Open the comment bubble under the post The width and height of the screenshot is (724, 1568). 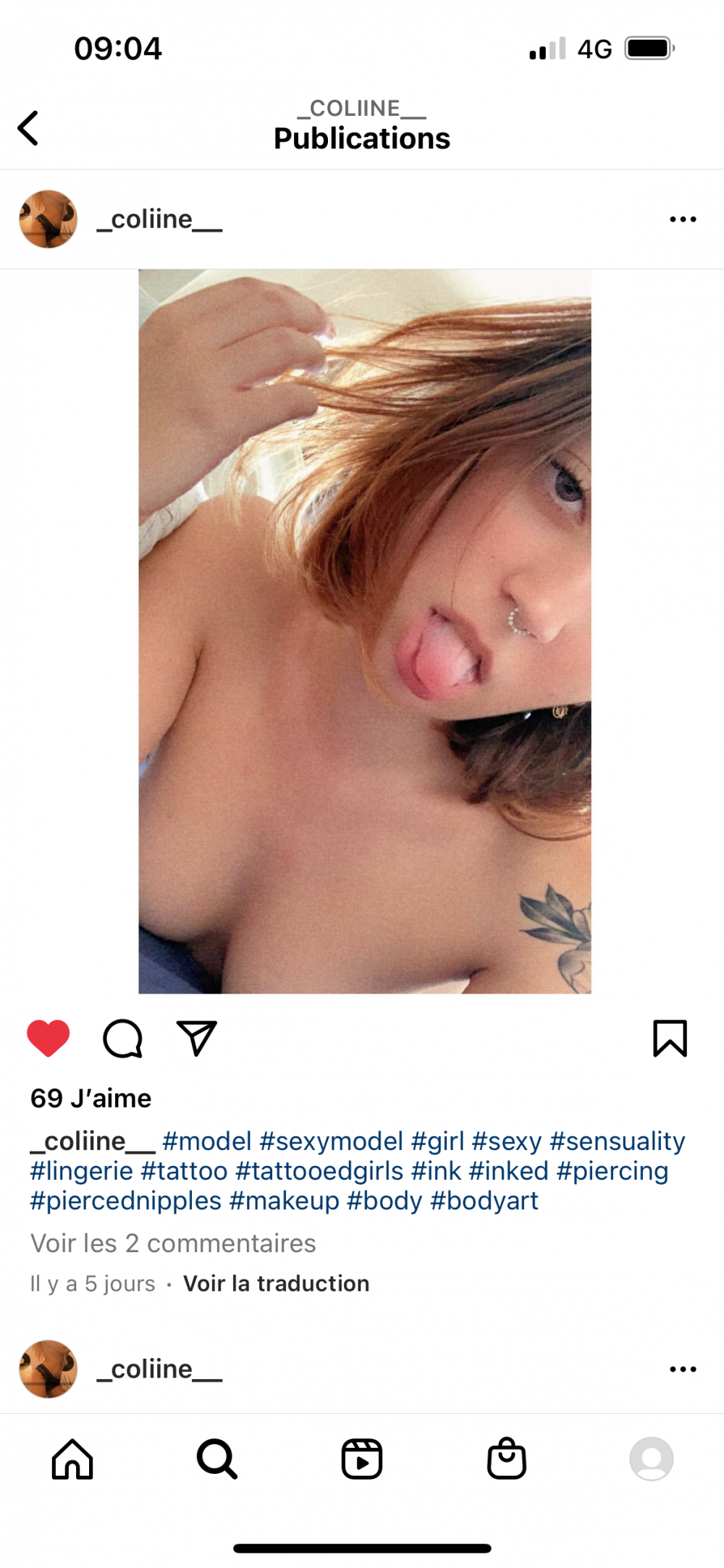122,1039
